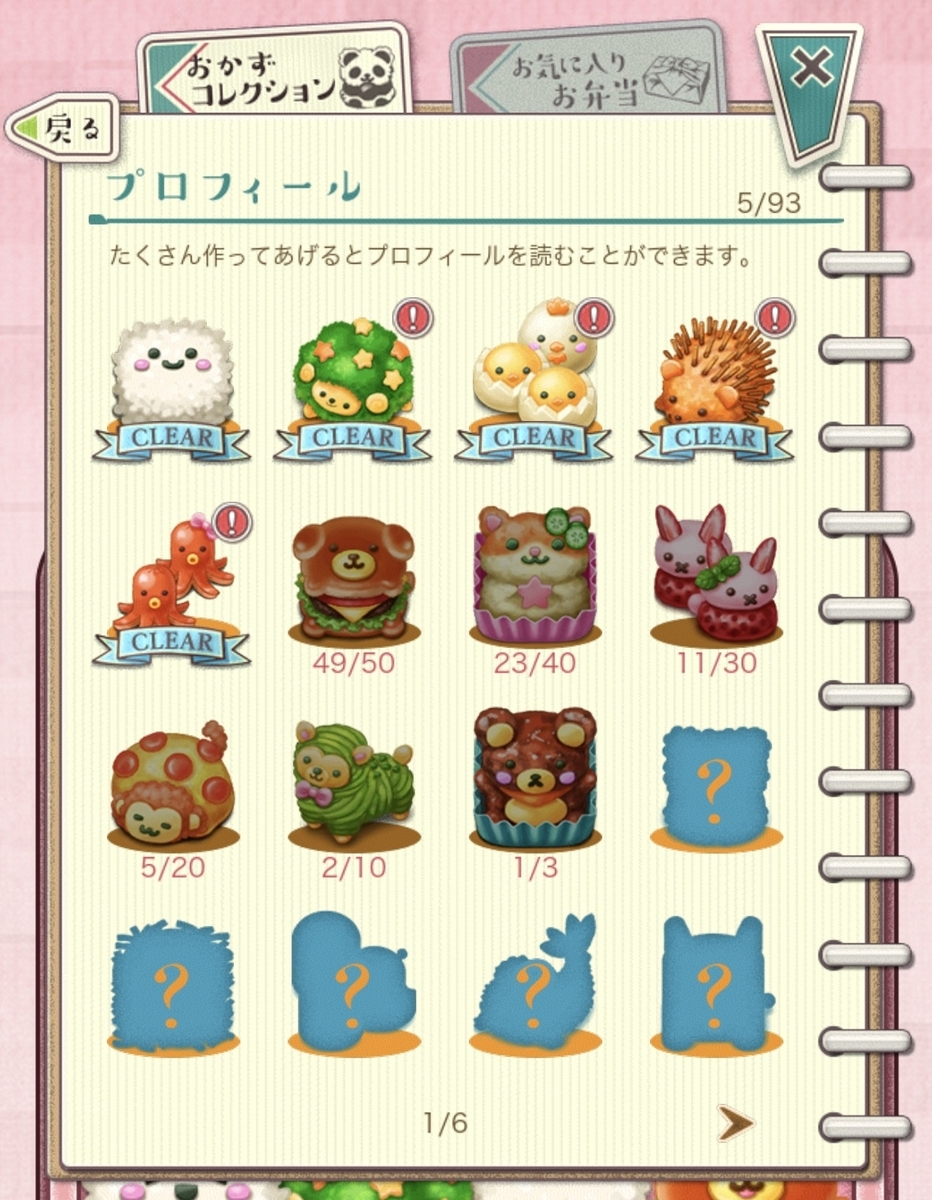This screenshot has width=932, height=1200.
Task: Select the brown bear with 1/3
Action: click(x=533, y=794)
